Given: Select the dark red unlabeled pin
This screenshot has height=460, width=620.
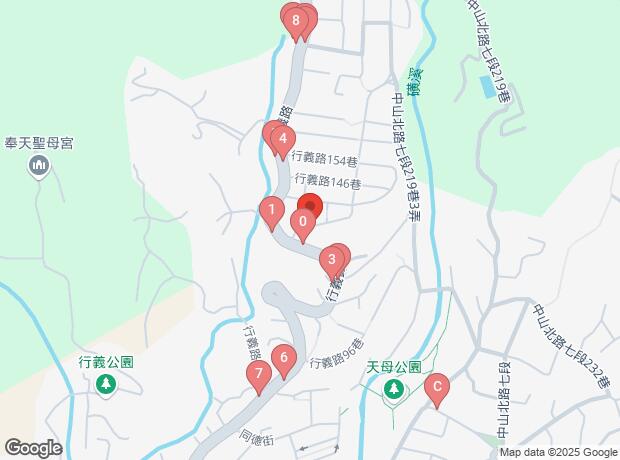Looking at the screenshot, I should 310,207.
